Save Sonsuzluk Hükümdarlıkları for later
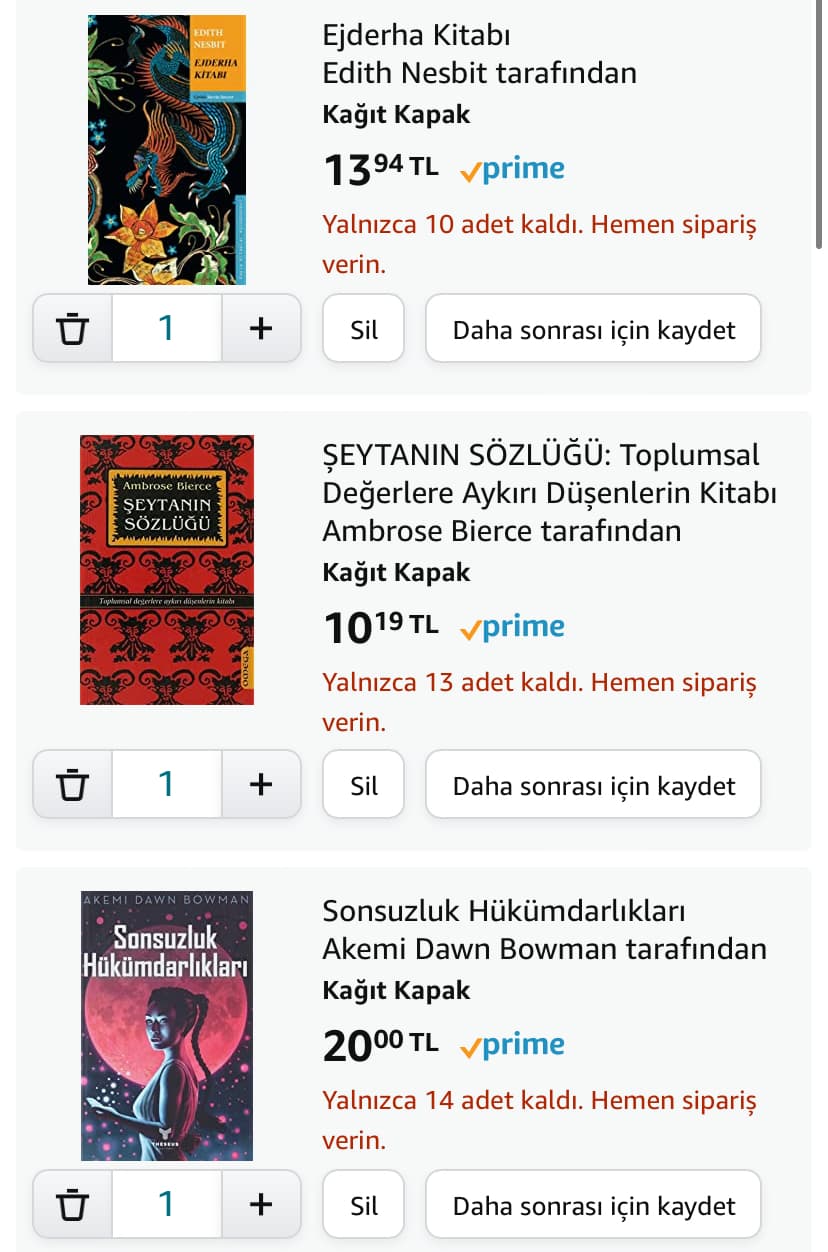 tap(593, 1205)
